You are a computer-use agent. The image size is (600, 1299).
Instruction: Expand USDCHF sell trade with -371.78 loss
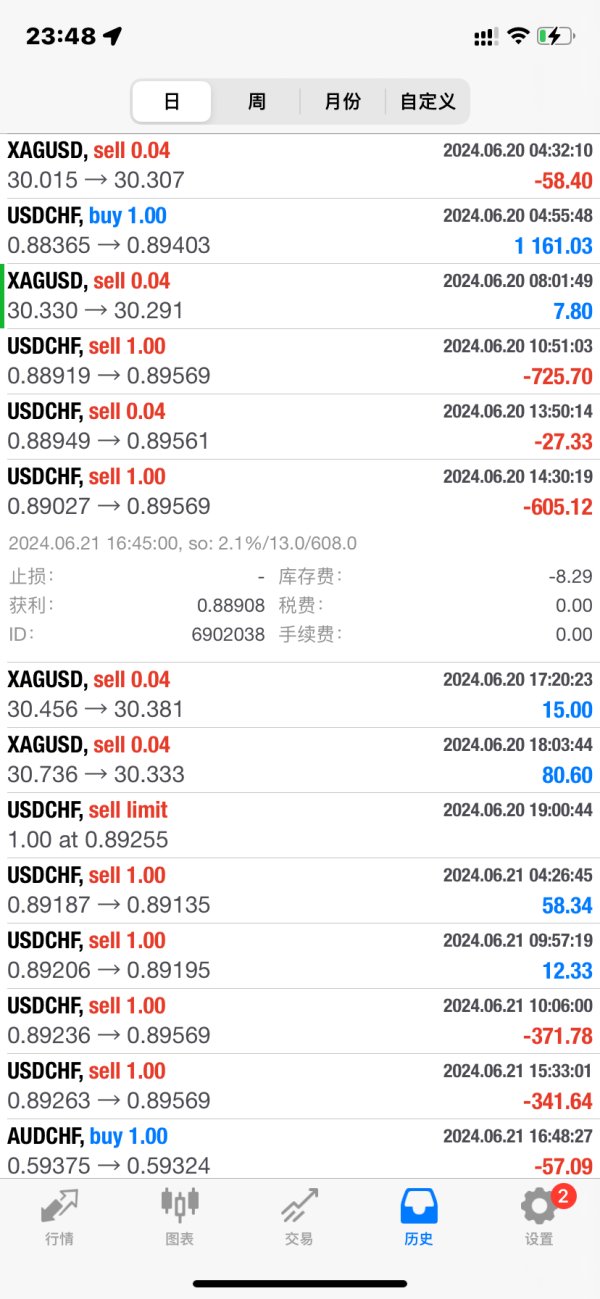point(300,1021)
